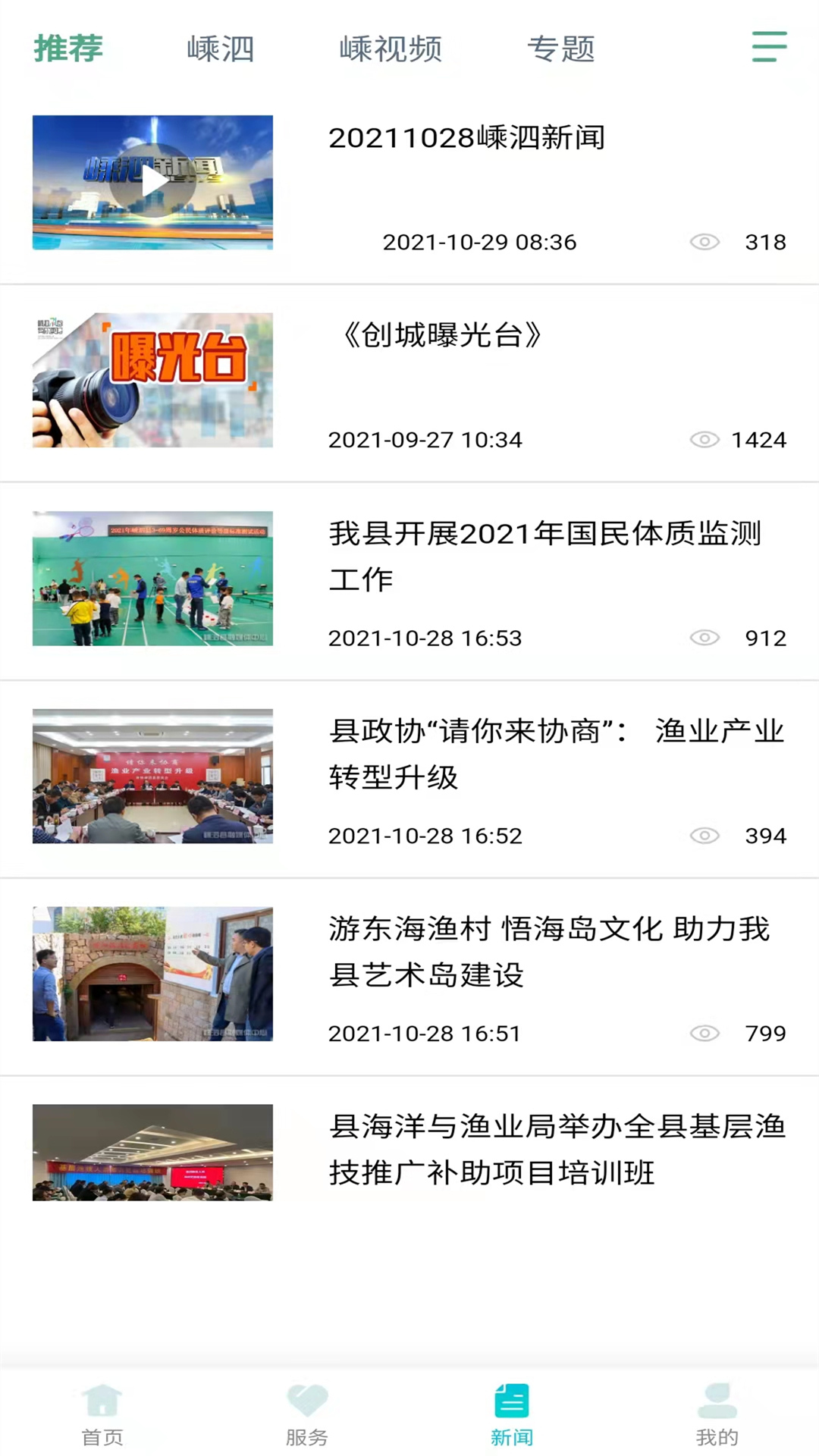This screenshot has height=1456, width=819.
Task: Open the 国民体质监测工作 news item
Action: point(409,582)
